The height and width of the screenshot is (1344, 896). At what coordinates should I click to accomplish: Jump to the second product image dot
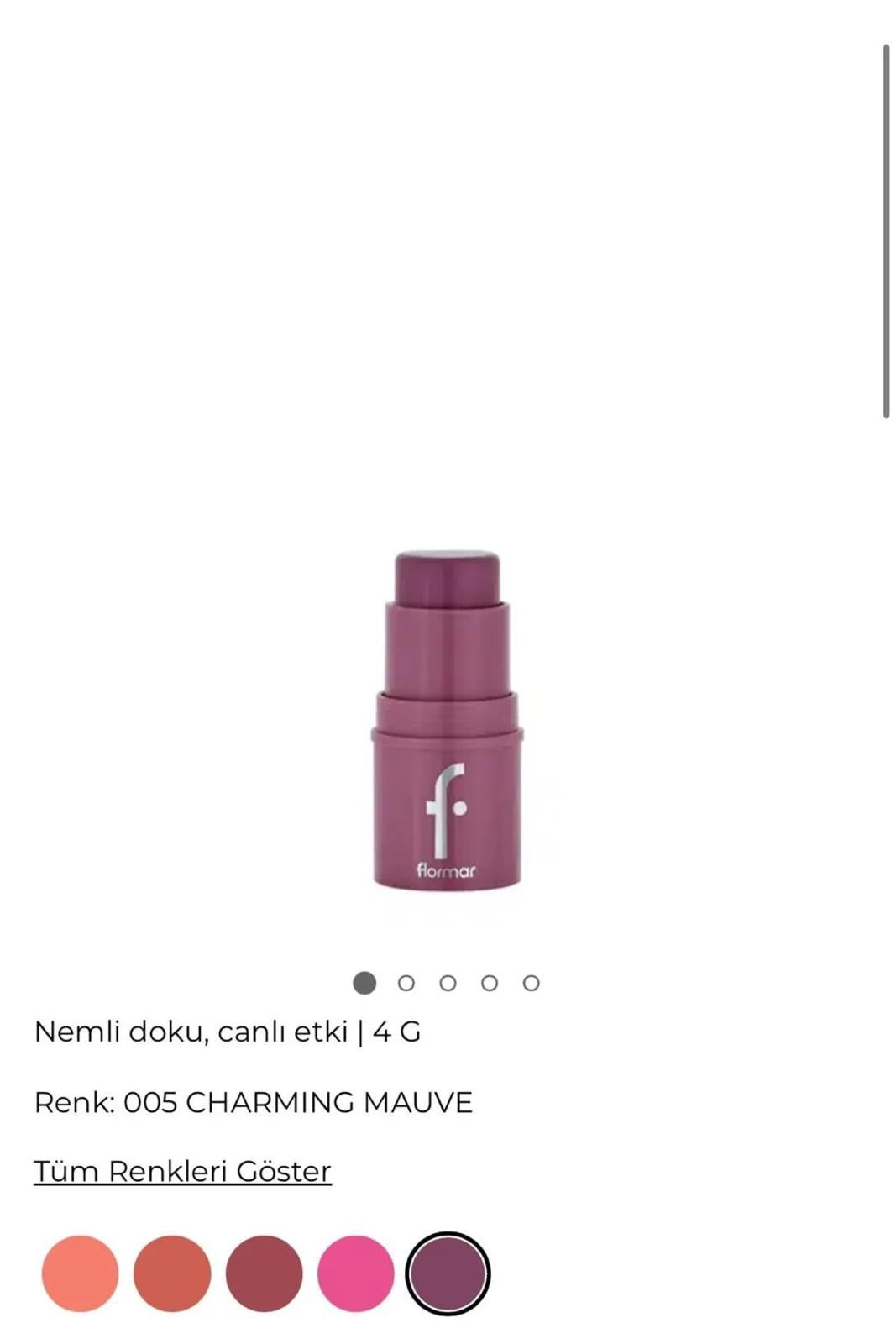click(x=406, y=983)
